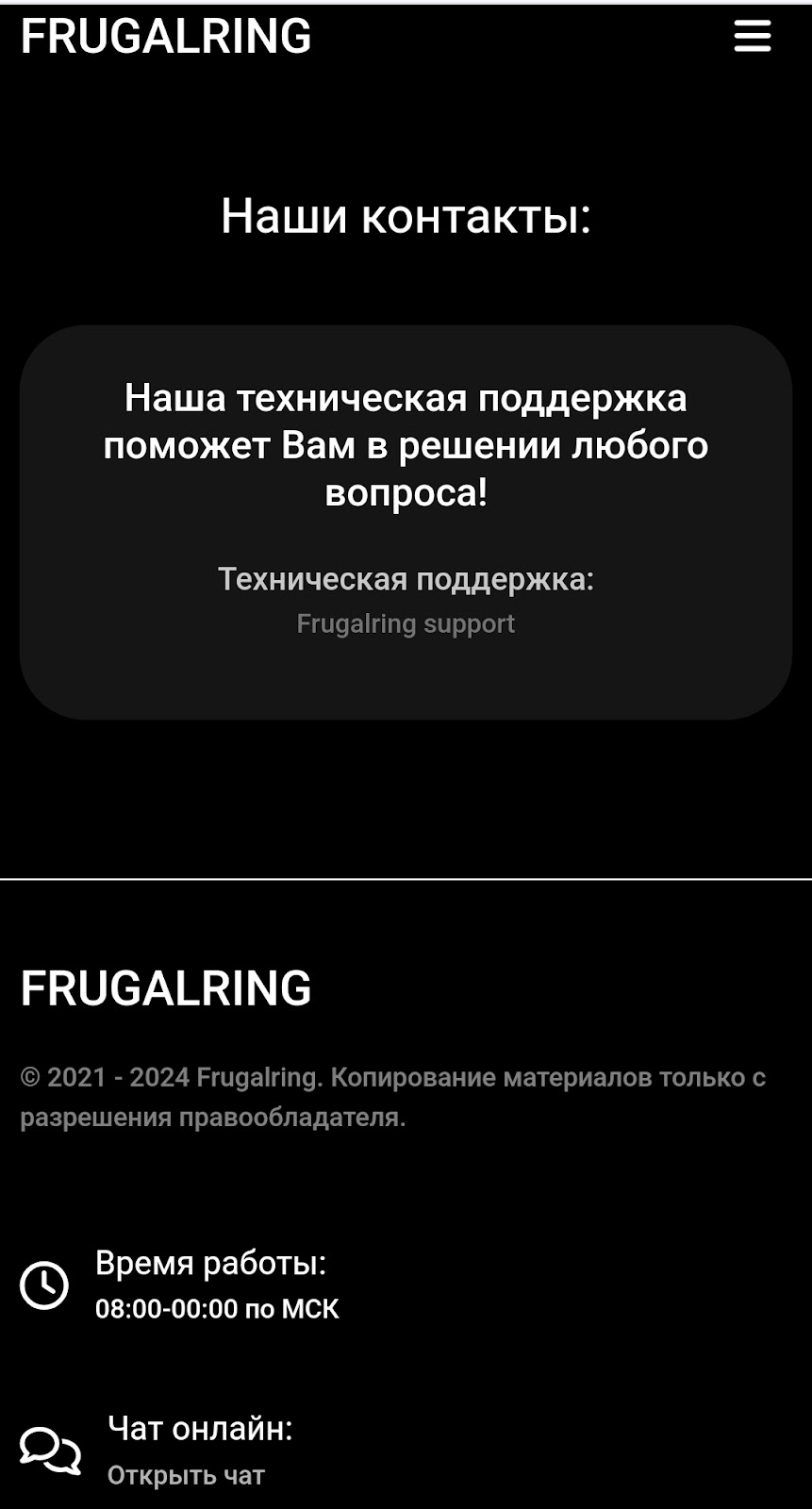Tap the FRUGALRING header logo link

click(166, 37)
